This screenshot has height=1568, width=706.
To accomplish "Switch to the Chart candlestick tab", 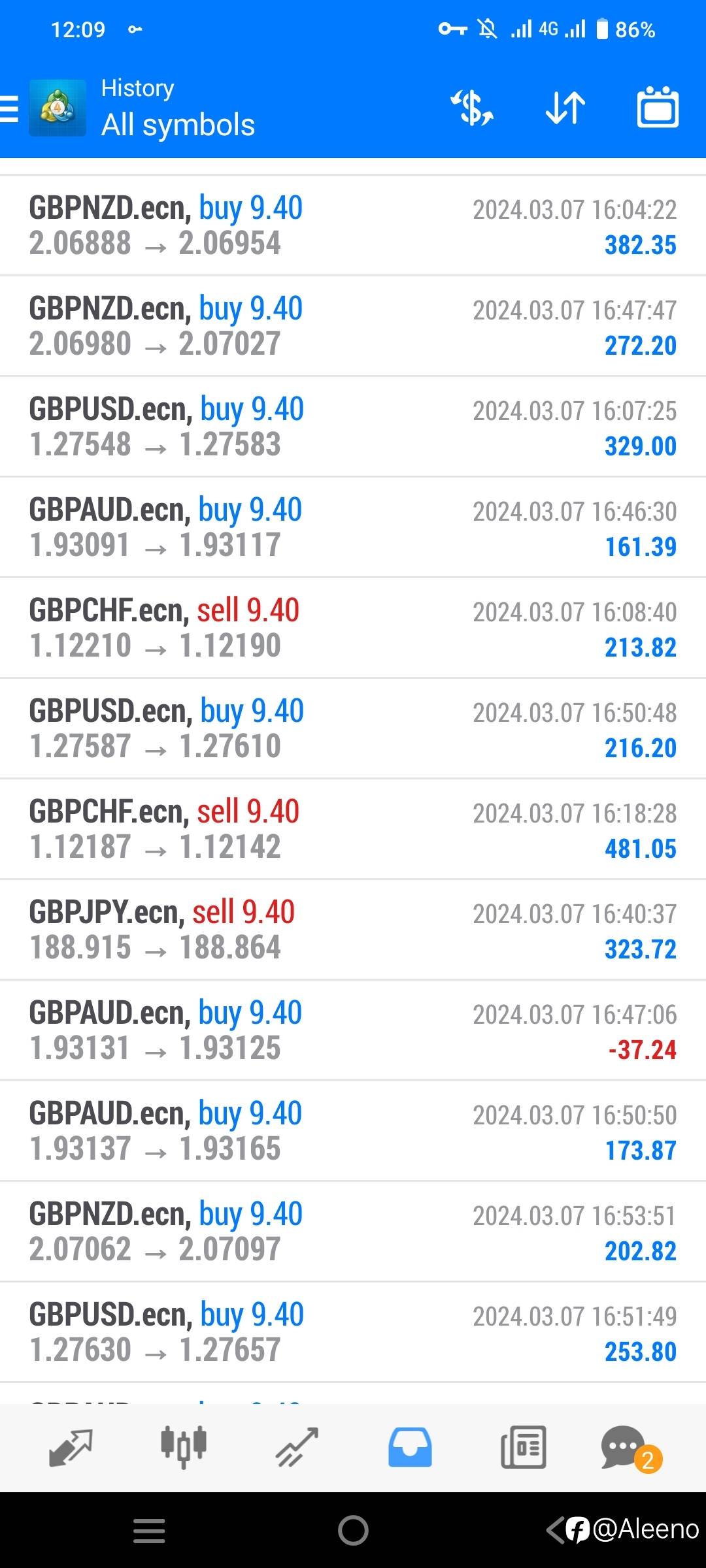I will coord(184,1447).
